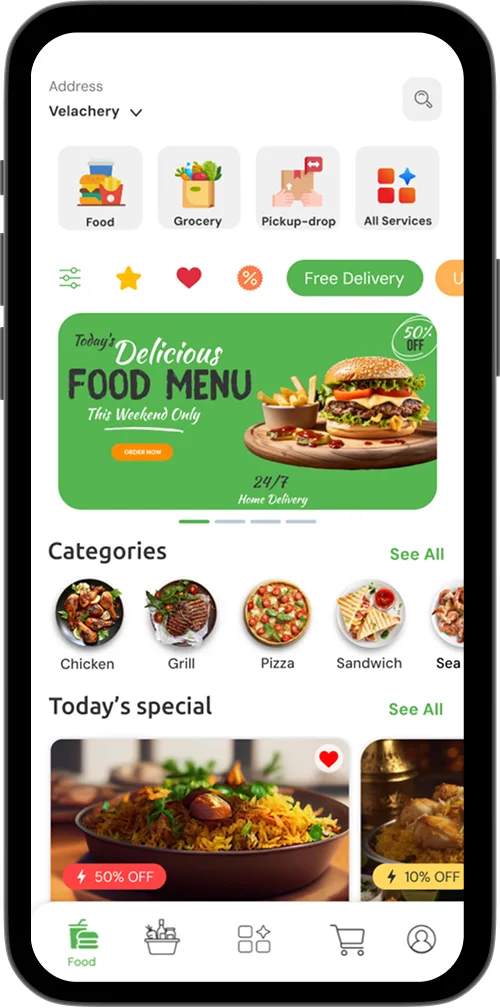Go to the profile tab
Image resolution: width=500 pixels, height=1008 pixels.
[422, 939]
